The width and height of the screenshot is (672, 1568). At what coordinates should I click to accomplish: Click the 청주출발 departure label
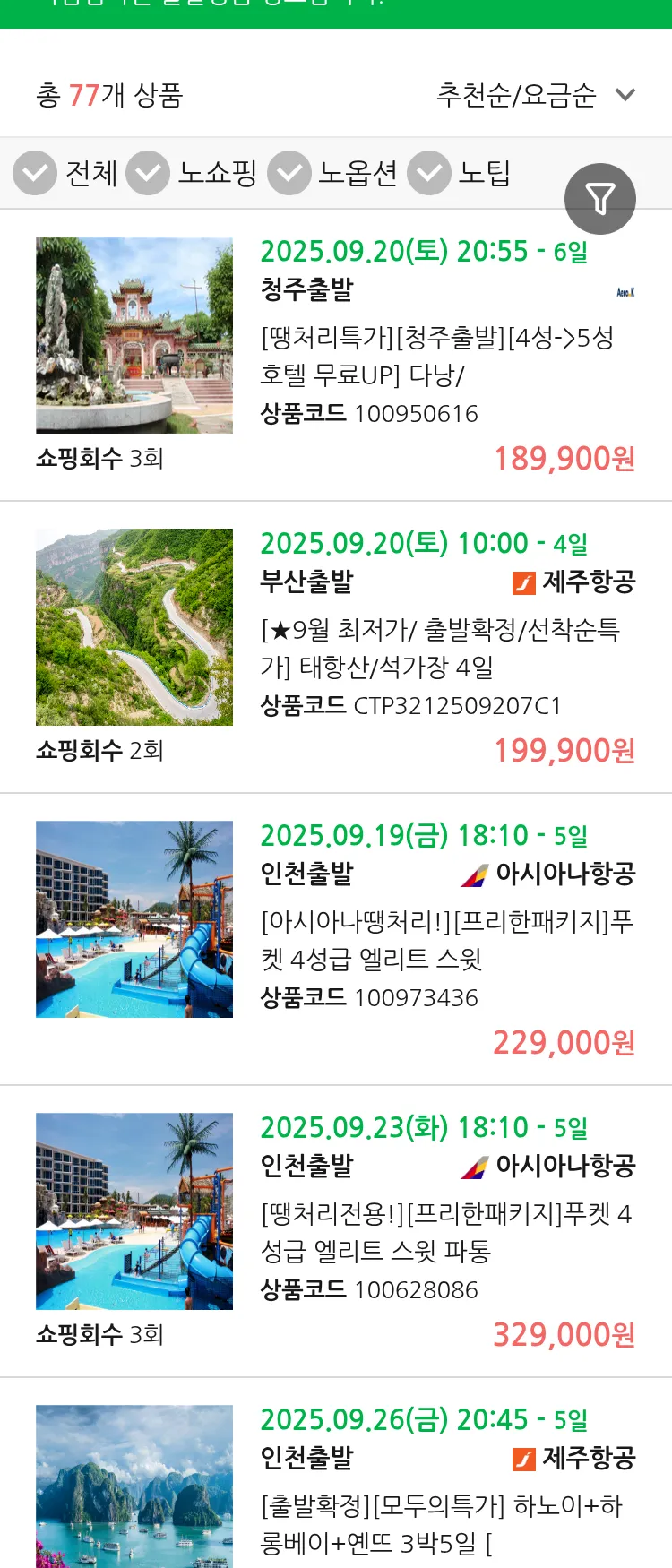pyautogui.click(x=304, y=289)
